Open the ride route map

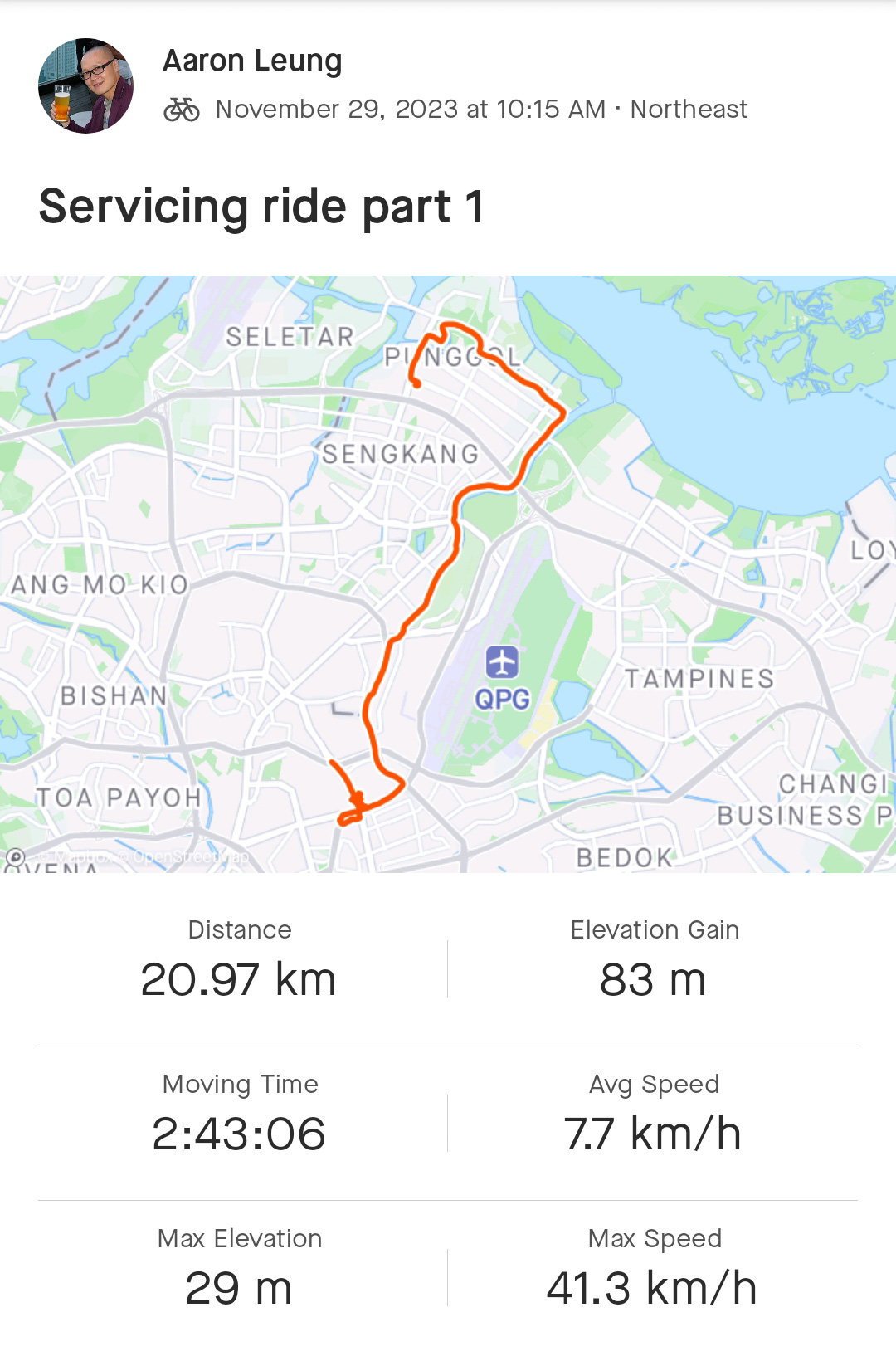pos(448,573)
